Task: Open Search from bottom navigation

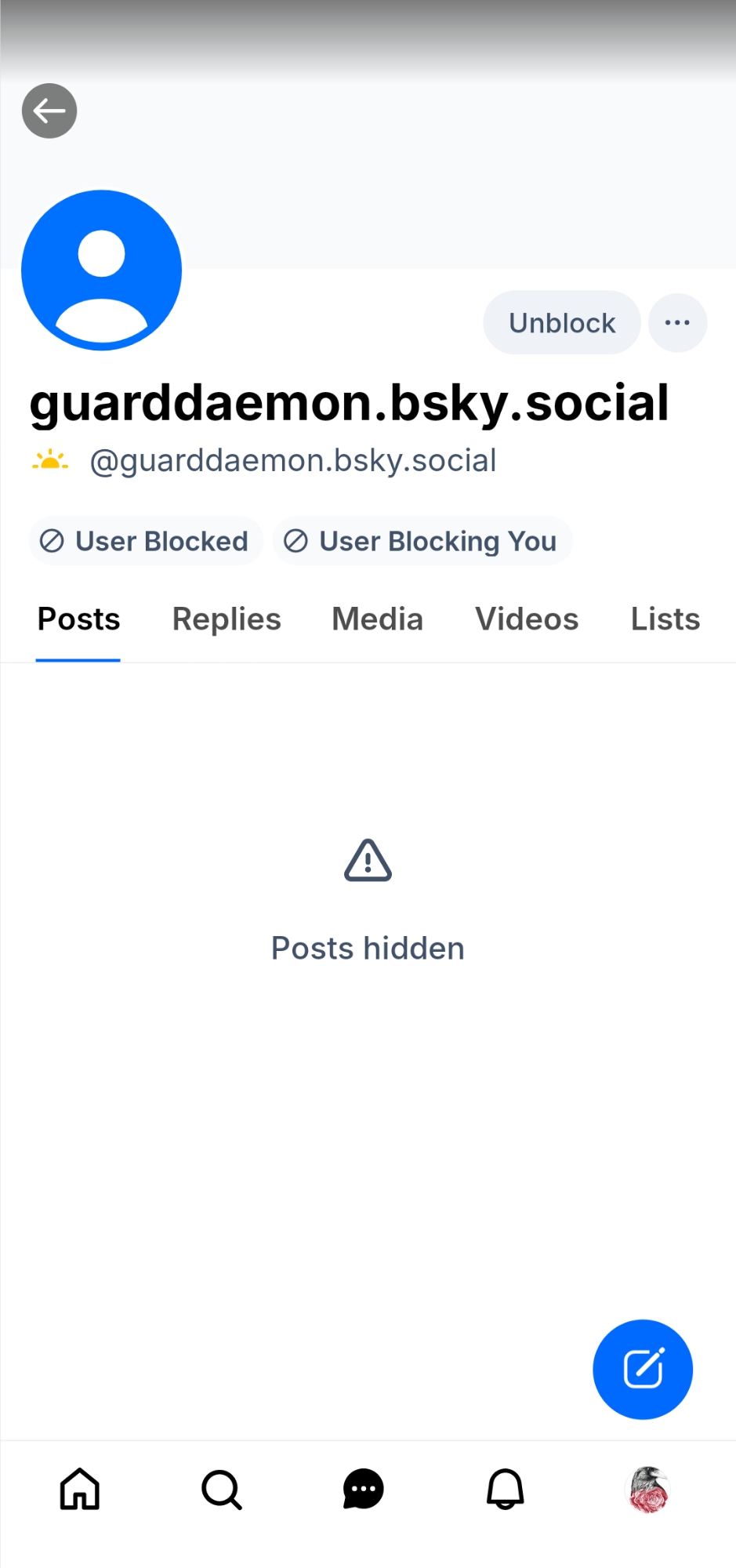Action: pyautogui.click(x=222, y=1489)
